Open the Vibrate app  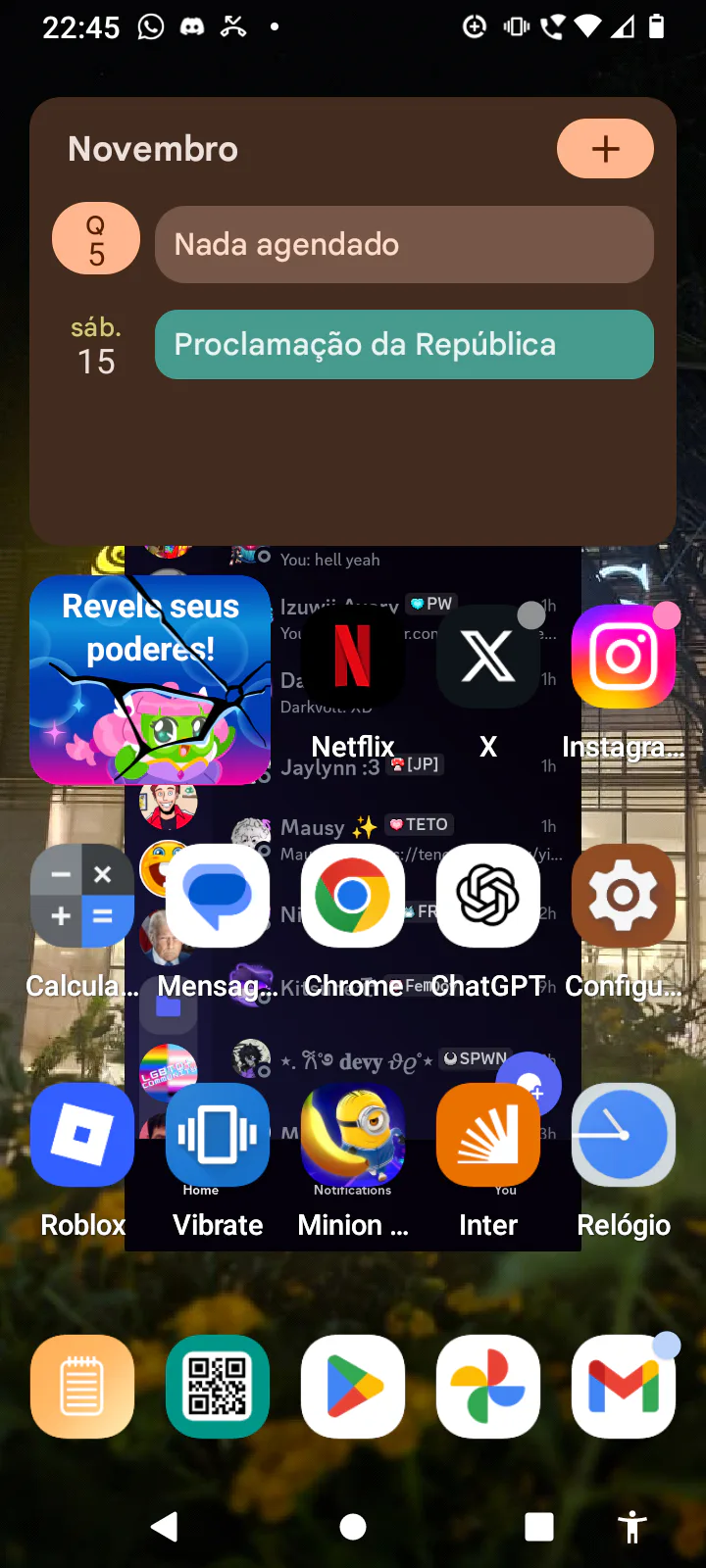click(x=218, y=1135)
